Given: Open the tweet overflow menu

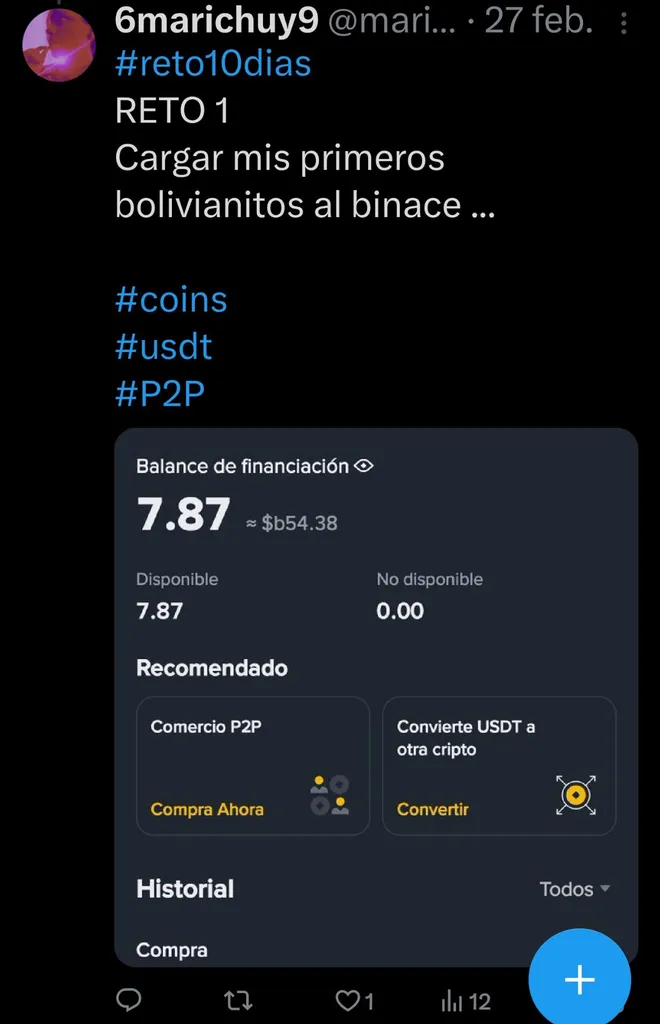Looking at the screenshot, I should 623,22.
